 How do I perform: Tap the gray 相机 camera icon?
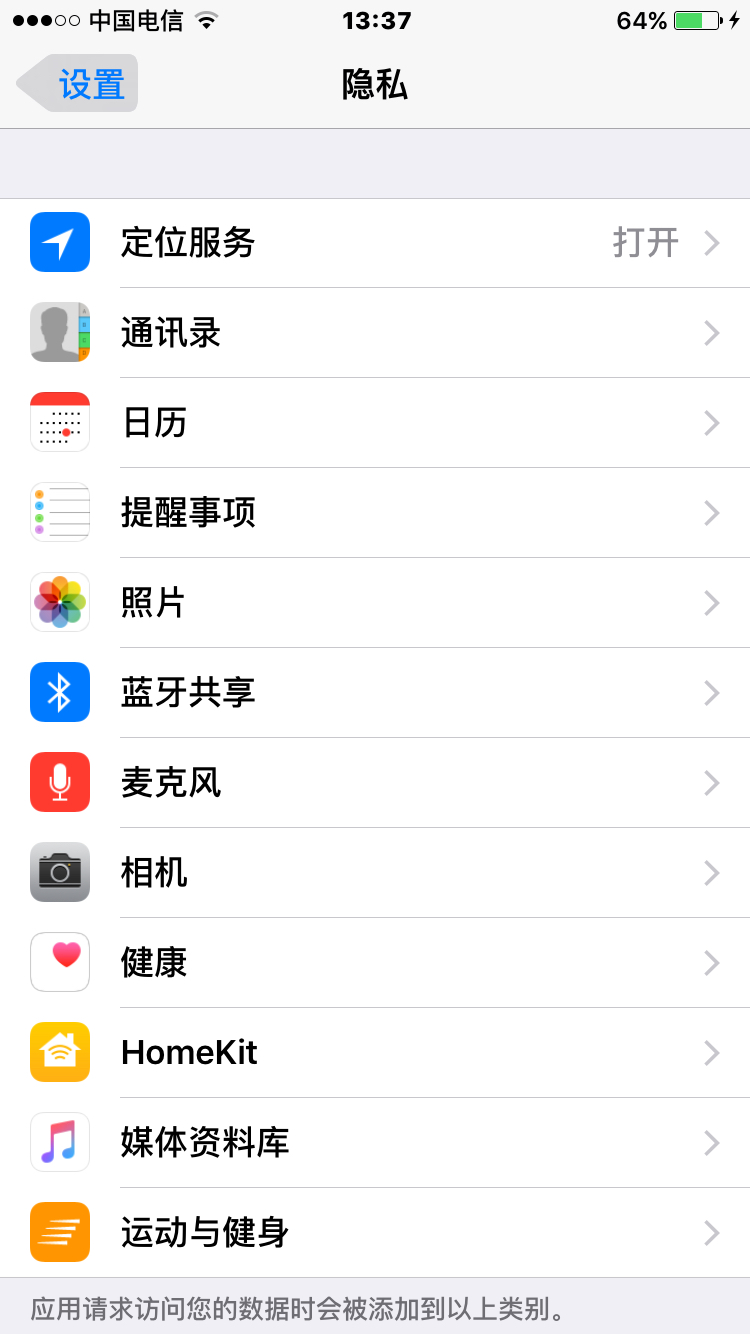click(x=59, y=872)
